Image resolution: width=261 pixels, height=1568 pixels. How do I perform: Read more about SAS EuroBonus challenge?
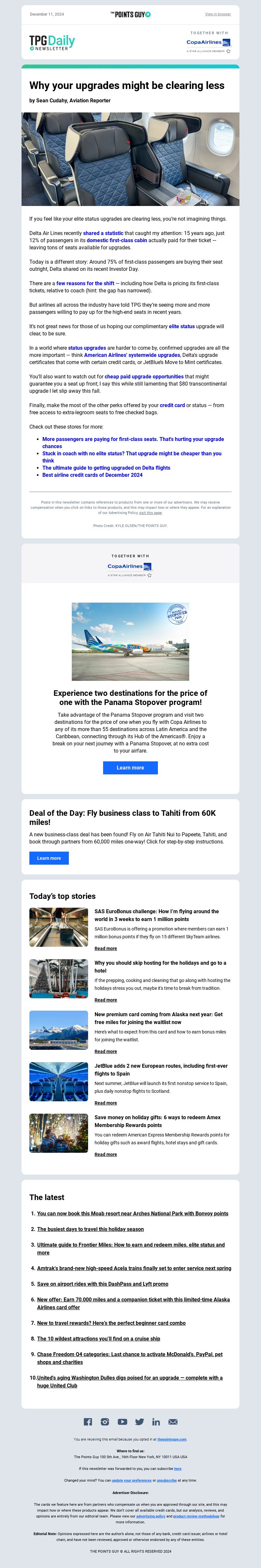point(105,948)
